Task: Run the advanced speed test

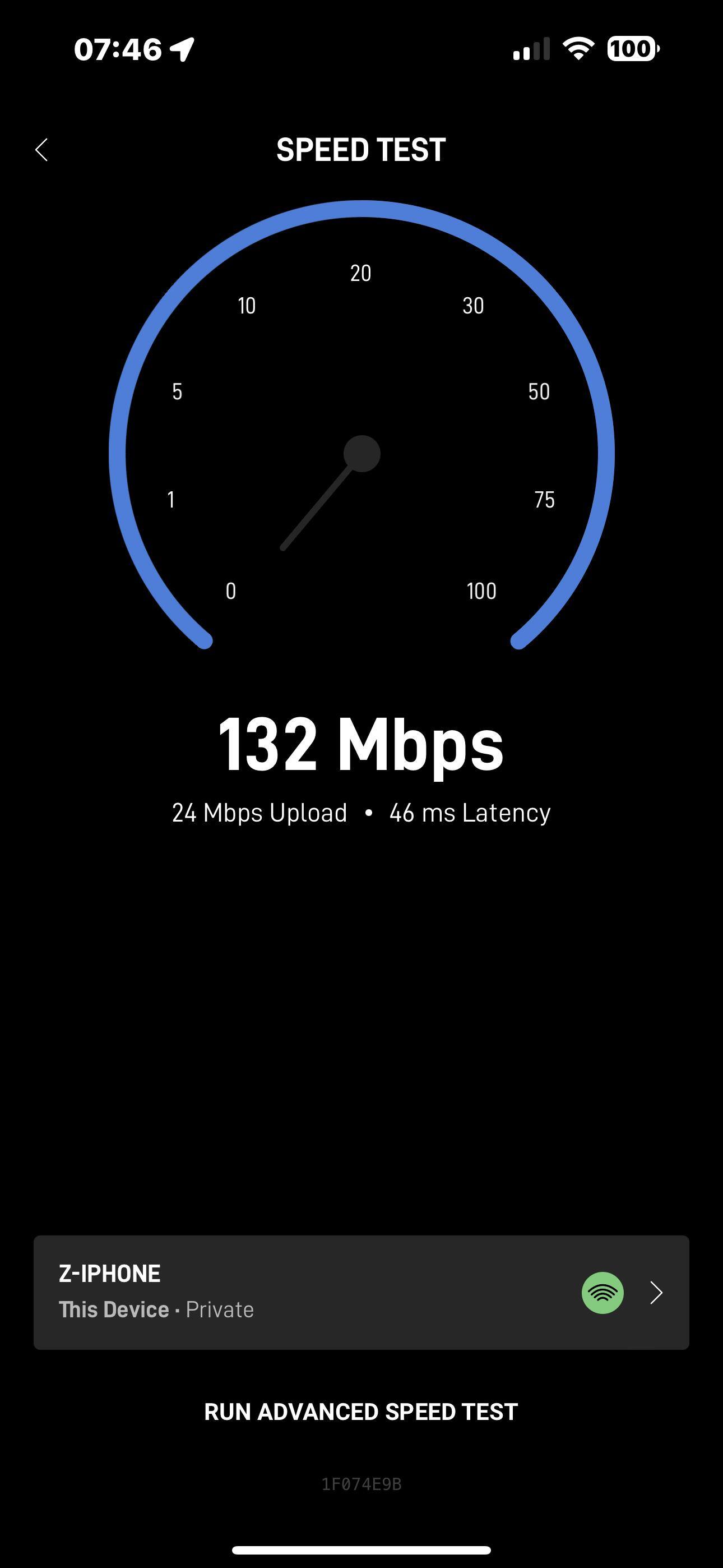Action: (x=361, y=1412)
